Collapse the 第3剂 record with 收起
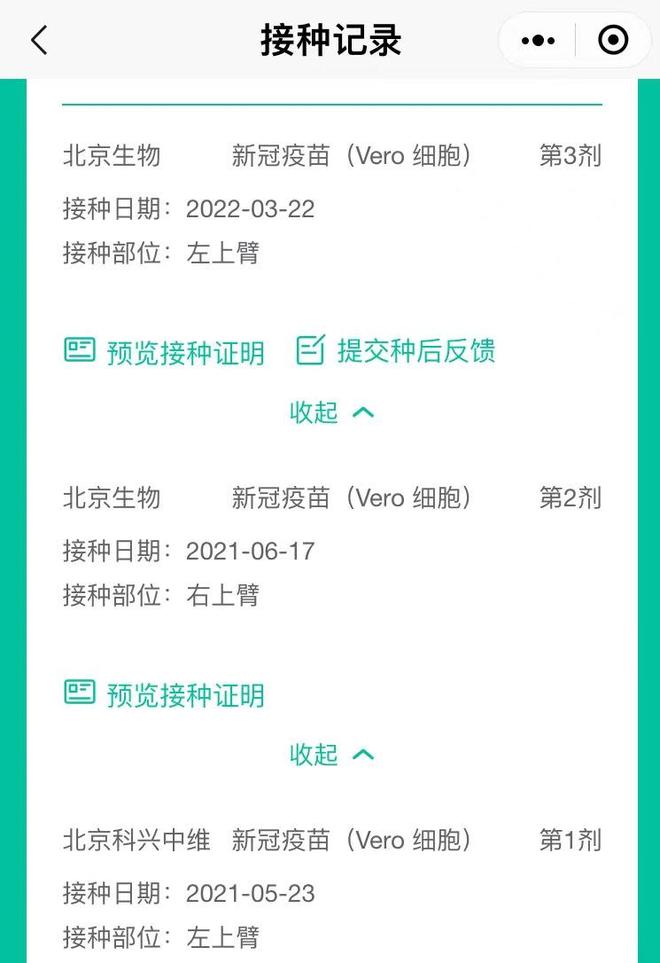The image size is (660, 963). (331, 412)
